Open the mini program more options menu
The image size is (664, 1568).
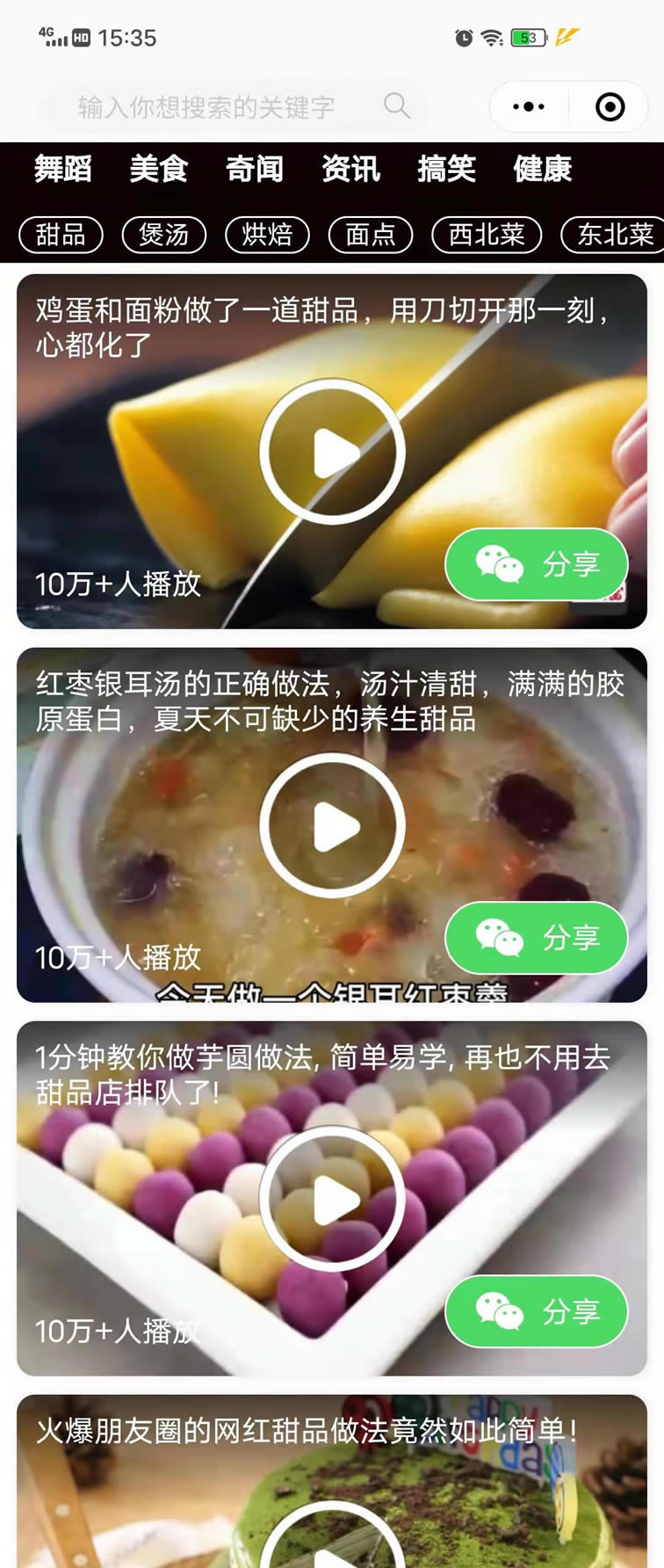tap(528, 107)
